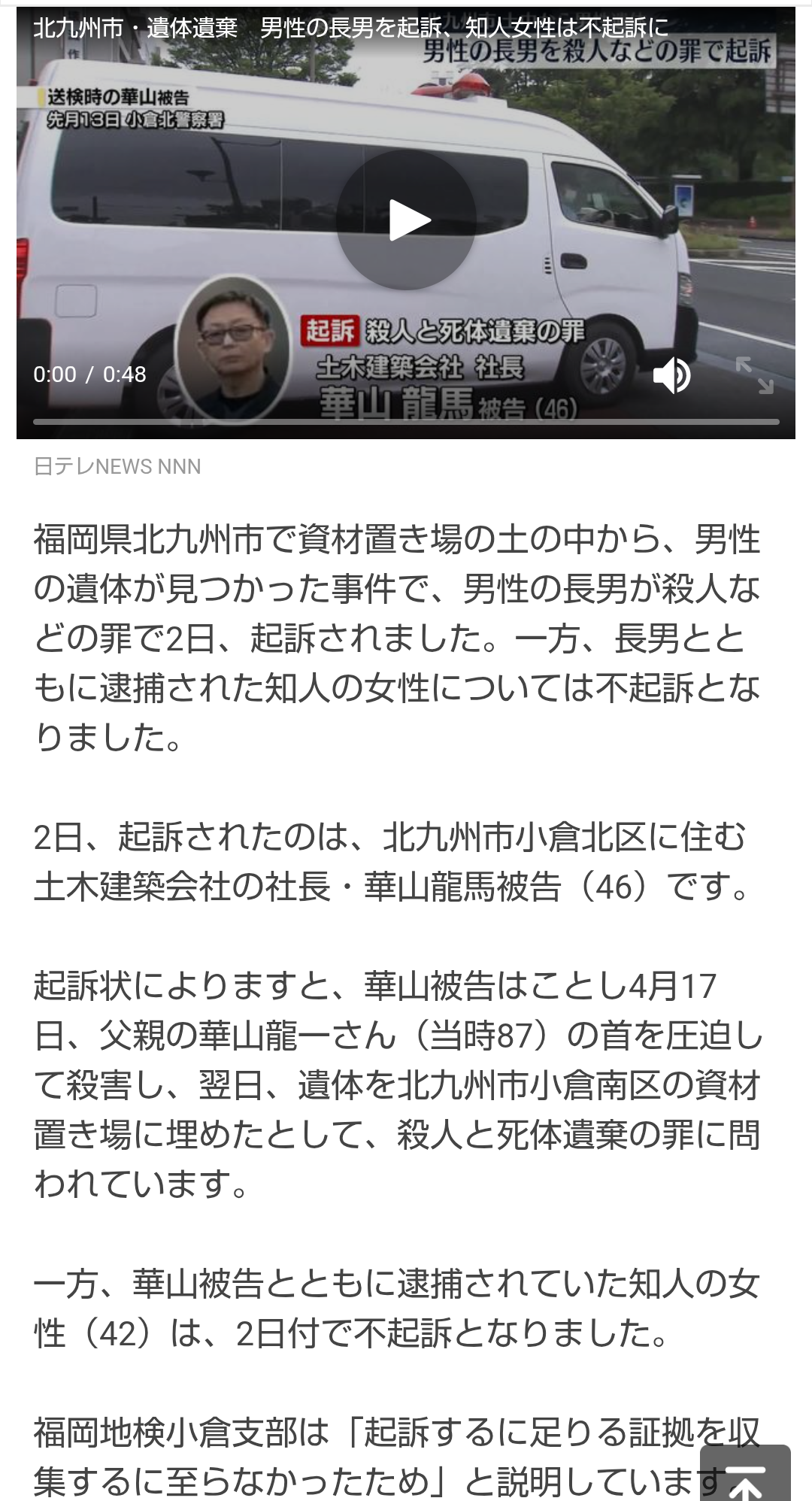Mute the video sound

(x=671, y=374)
